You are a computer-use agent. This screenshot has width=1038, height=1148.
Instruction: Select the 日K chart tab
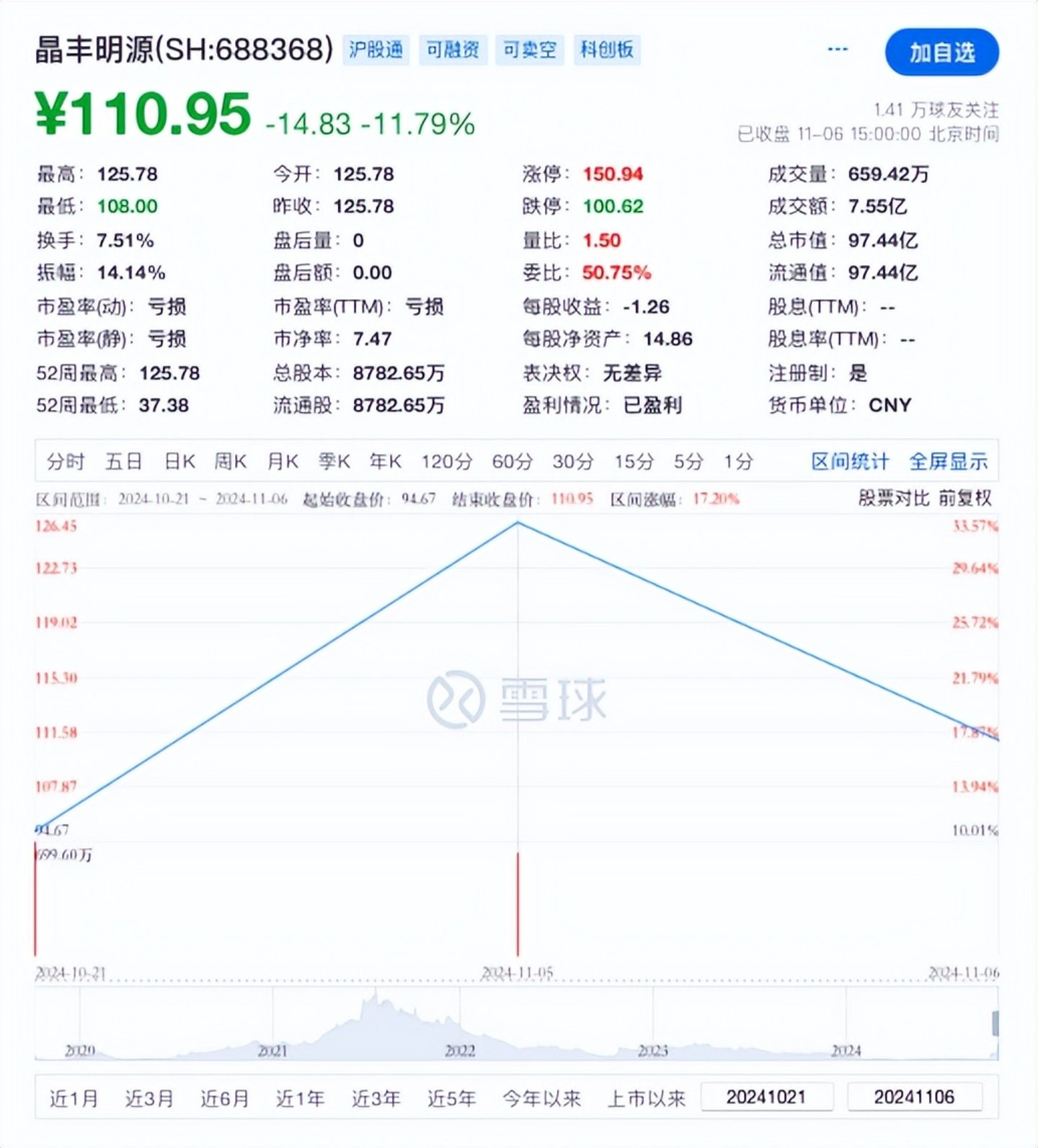point(179,461)
